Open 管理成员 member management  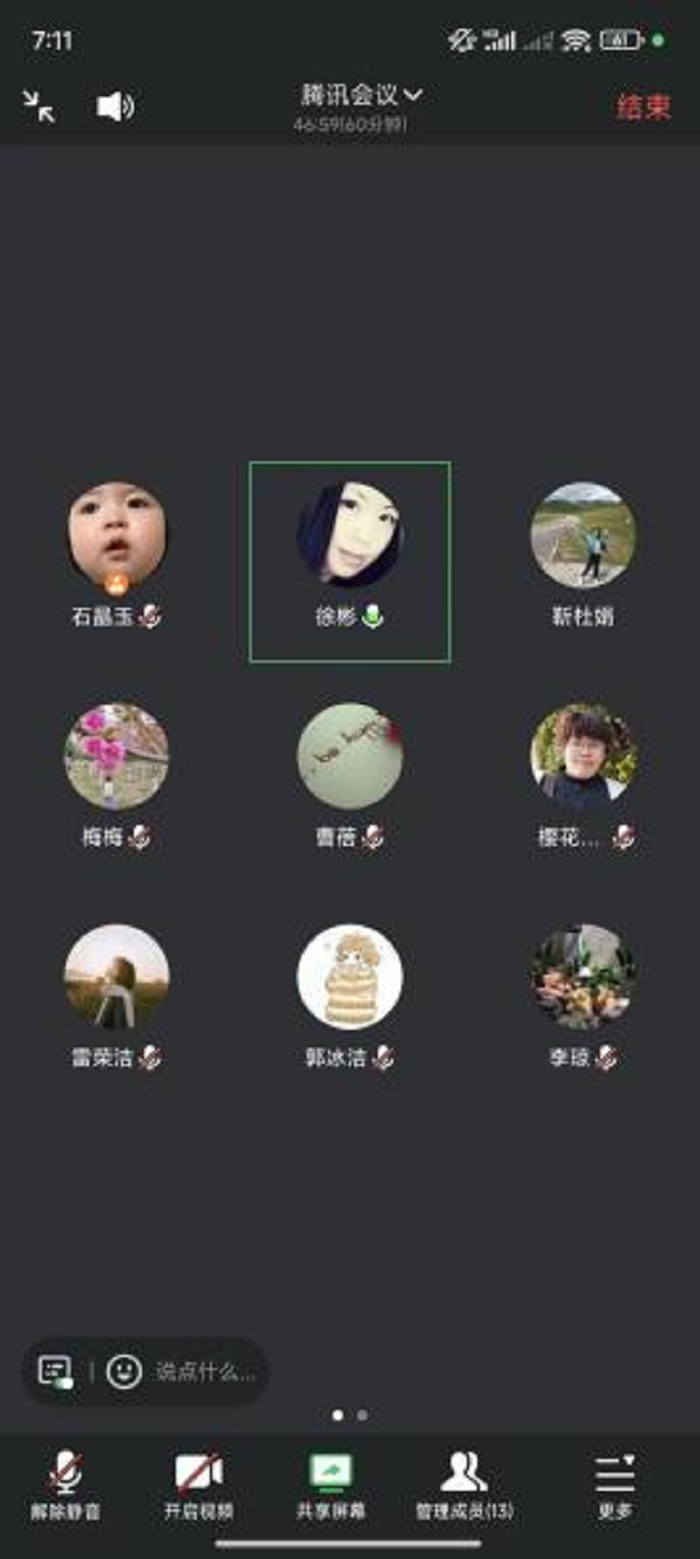click(465, 1485)
